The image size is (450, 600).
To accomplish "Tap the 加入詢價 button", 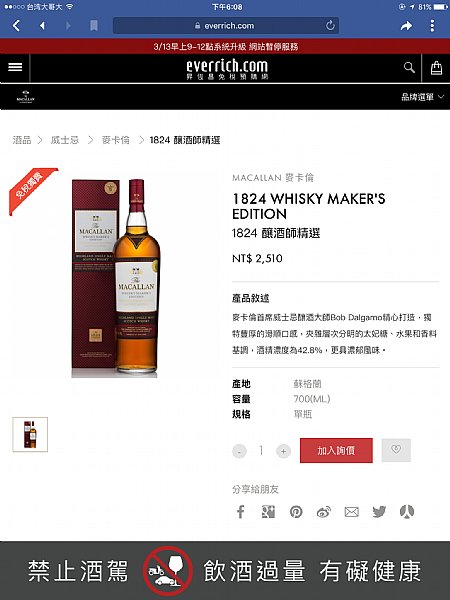I will tap(336, 450).
